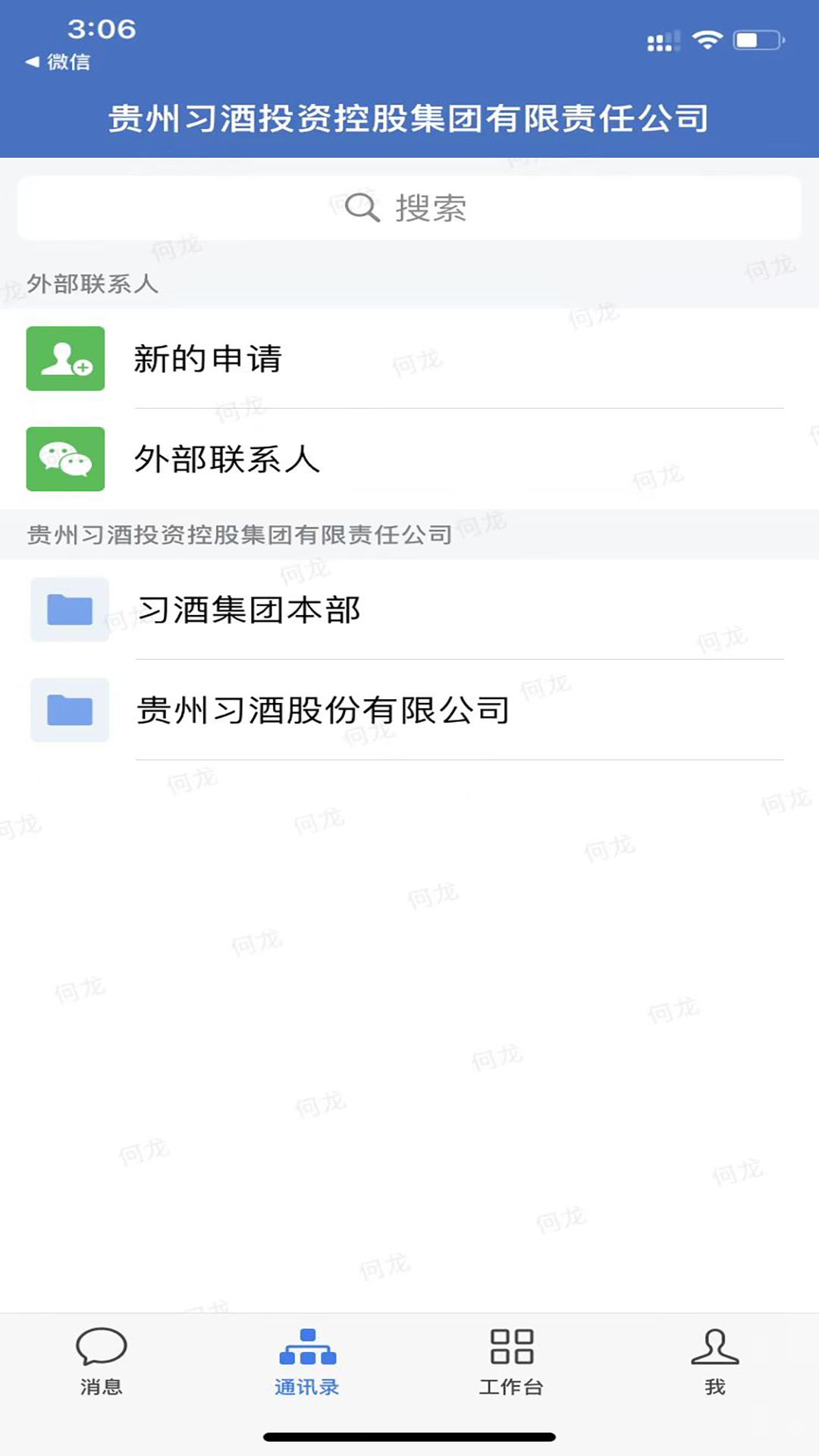819x1456 pixels.
Task: Return to WeChat via ◄ 微信 link
Action: click(x=57, y=61)
